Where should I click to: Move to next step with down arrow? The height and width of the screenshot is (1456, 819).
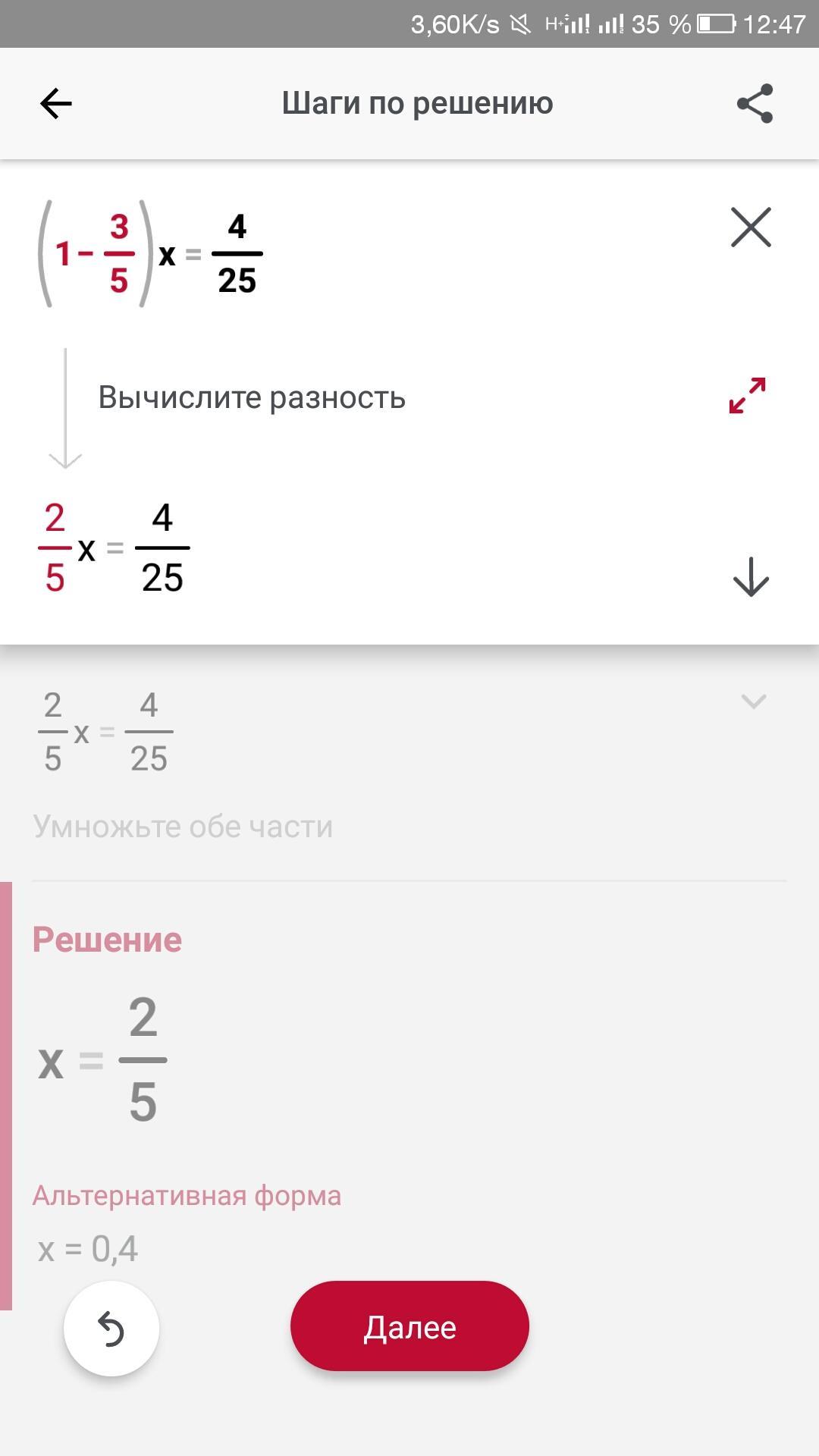[x=751, y=578]
